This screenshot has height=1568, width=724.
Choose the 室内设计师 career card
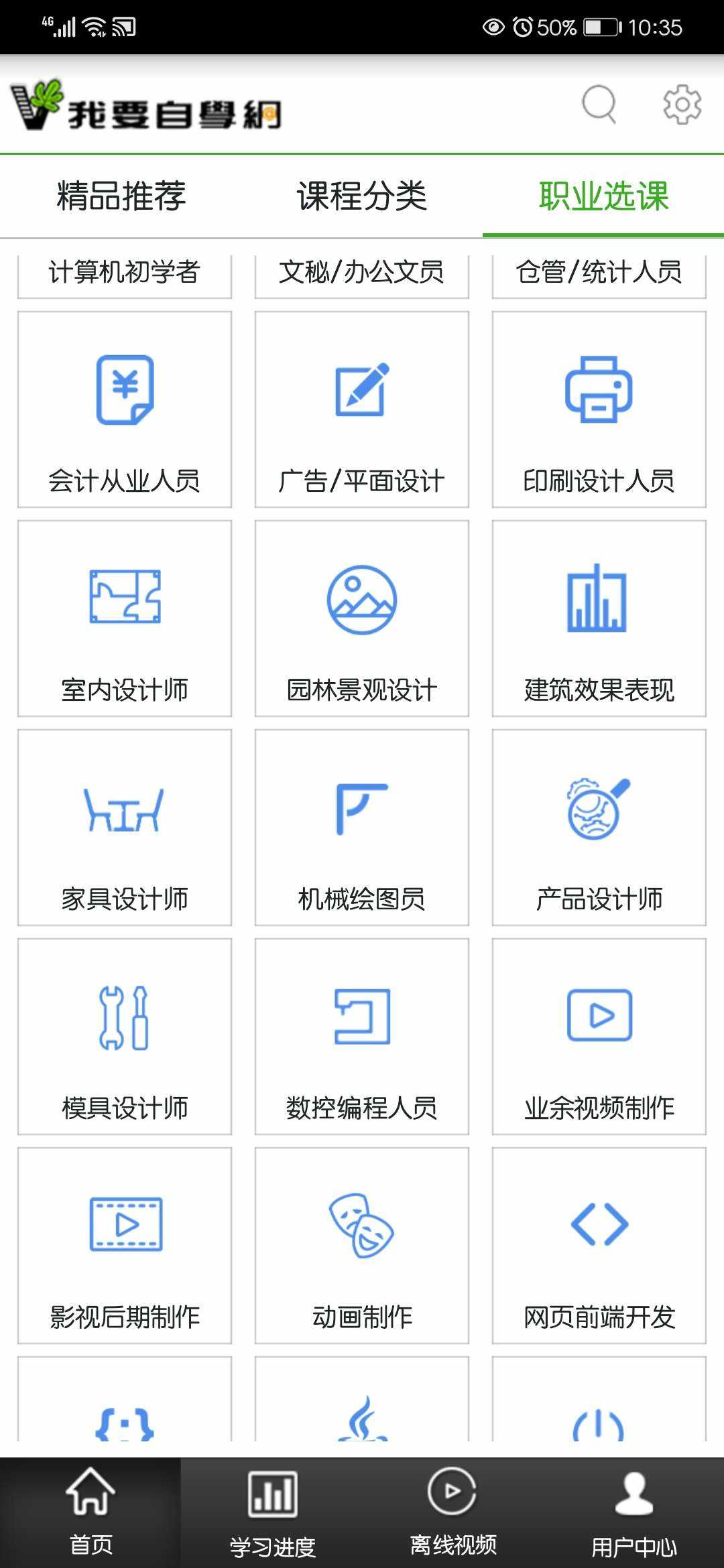coord(125,618)
